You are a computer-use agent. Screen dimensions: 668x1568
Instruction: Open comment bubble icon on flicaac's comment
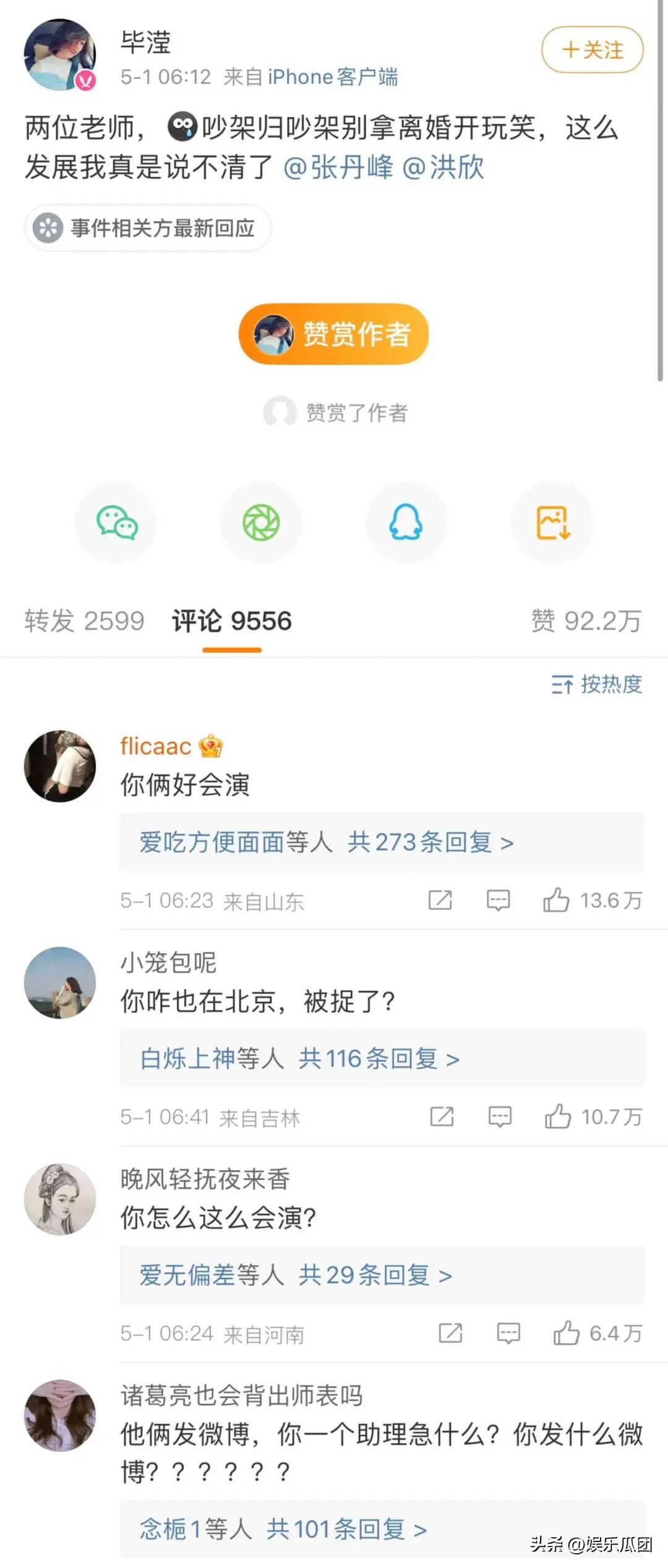coord(497,900)
